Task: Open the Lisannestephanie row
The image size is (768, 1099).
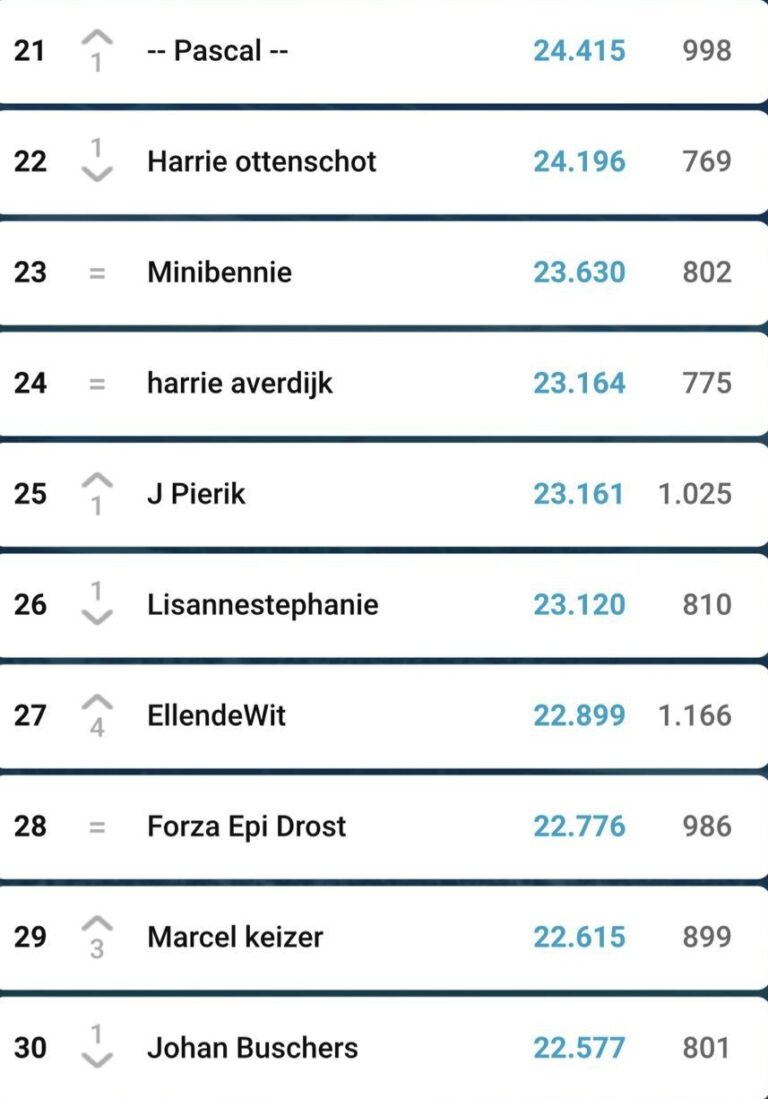Action: pyautogui.click(x=262, y=605)
